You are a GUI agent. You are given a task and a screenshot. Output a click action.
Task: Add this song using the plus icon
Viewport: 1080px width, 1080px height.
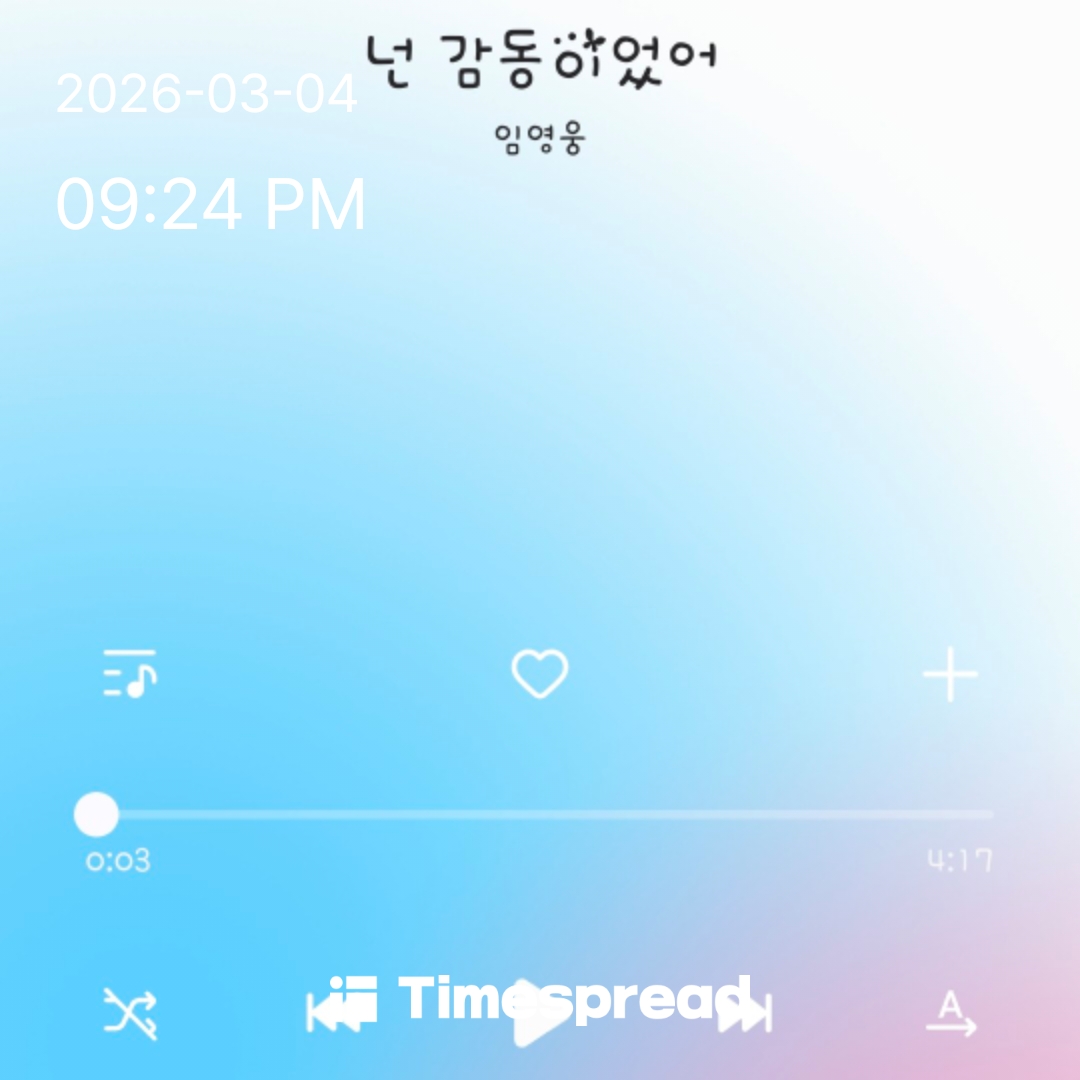(x=950, y=675)
